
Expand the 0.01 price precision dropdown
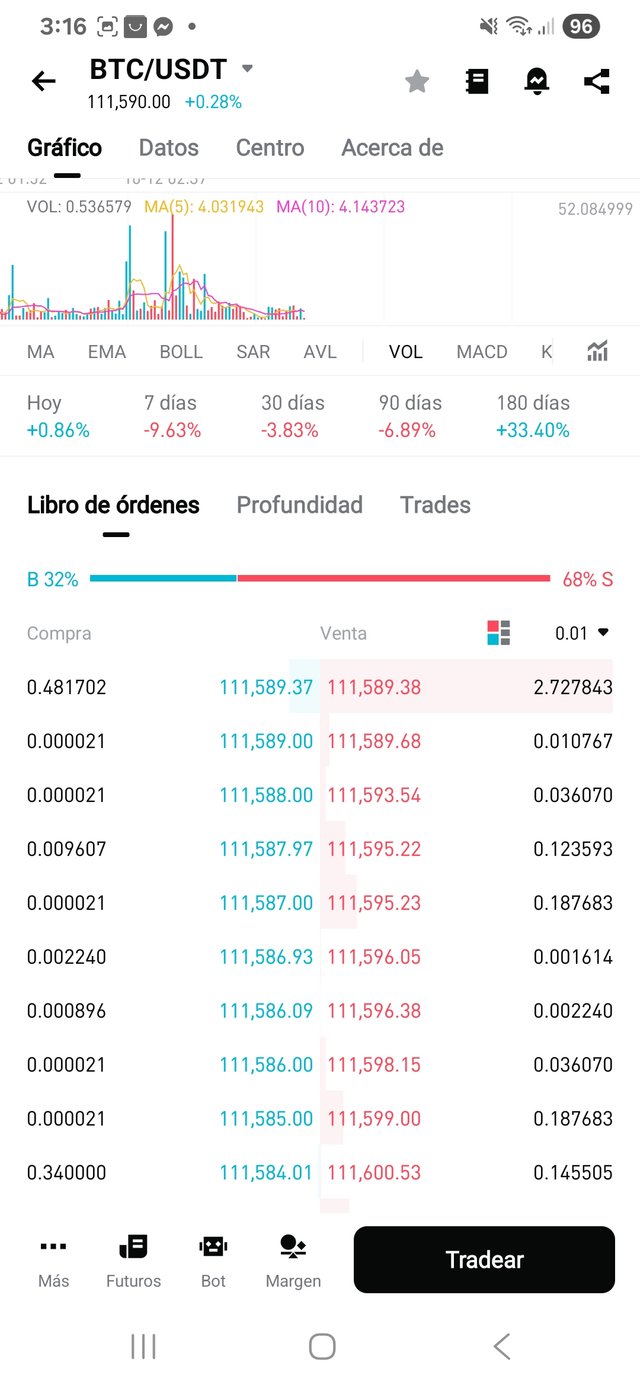pos(582,633)
